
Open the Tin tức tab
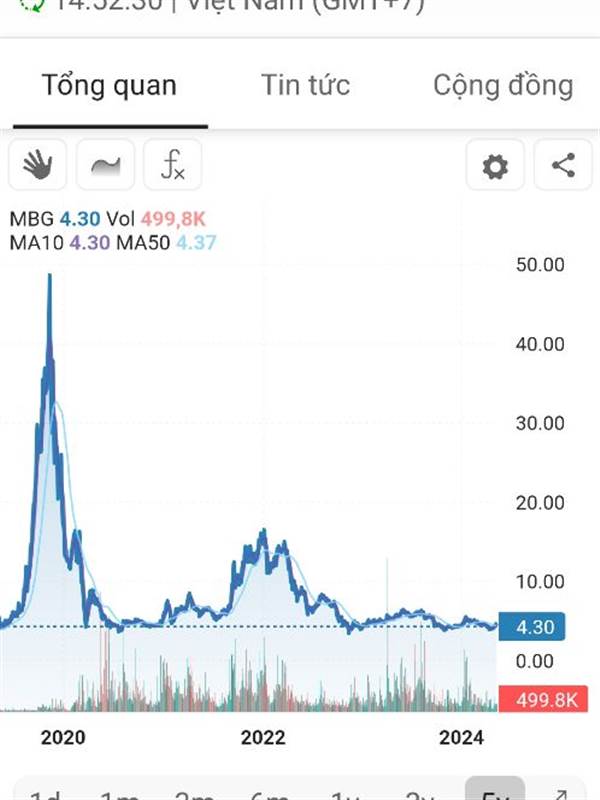[306, 85]
